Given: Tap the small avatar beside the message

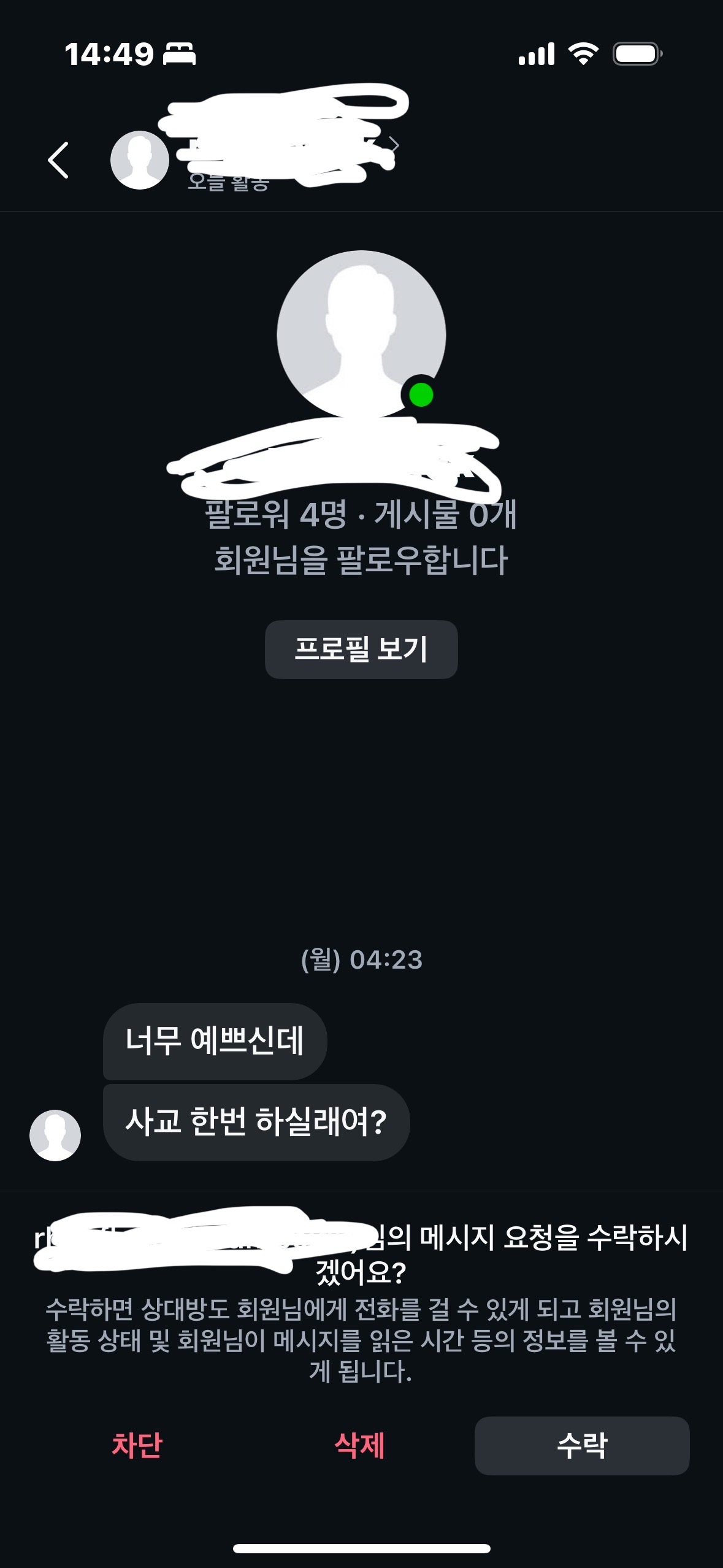Looking at the screenshot, I should [55, 1135].
